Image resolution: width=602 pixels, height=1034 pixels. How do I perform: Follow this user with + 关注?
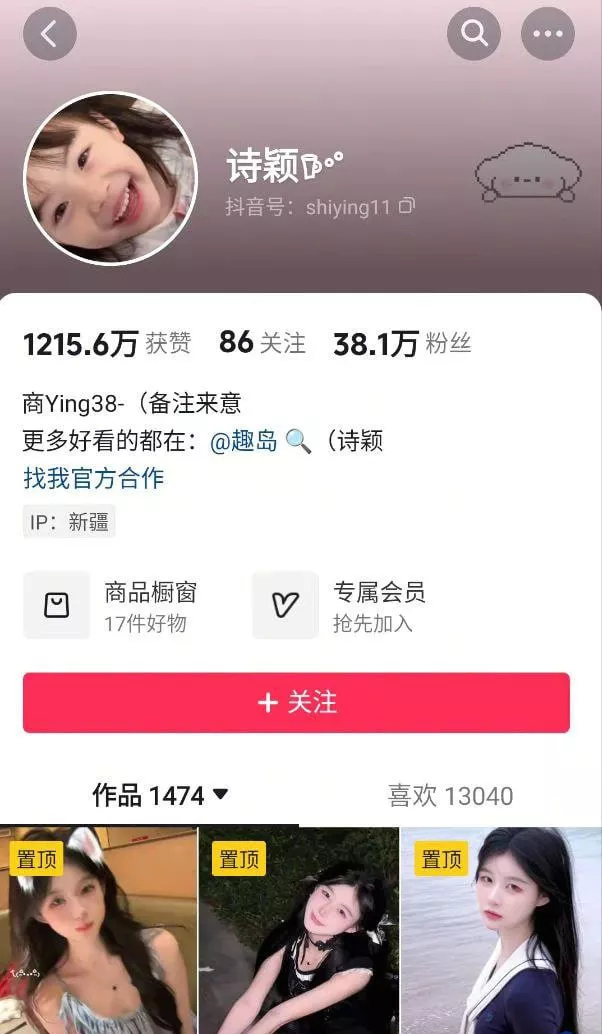[297, 703]
